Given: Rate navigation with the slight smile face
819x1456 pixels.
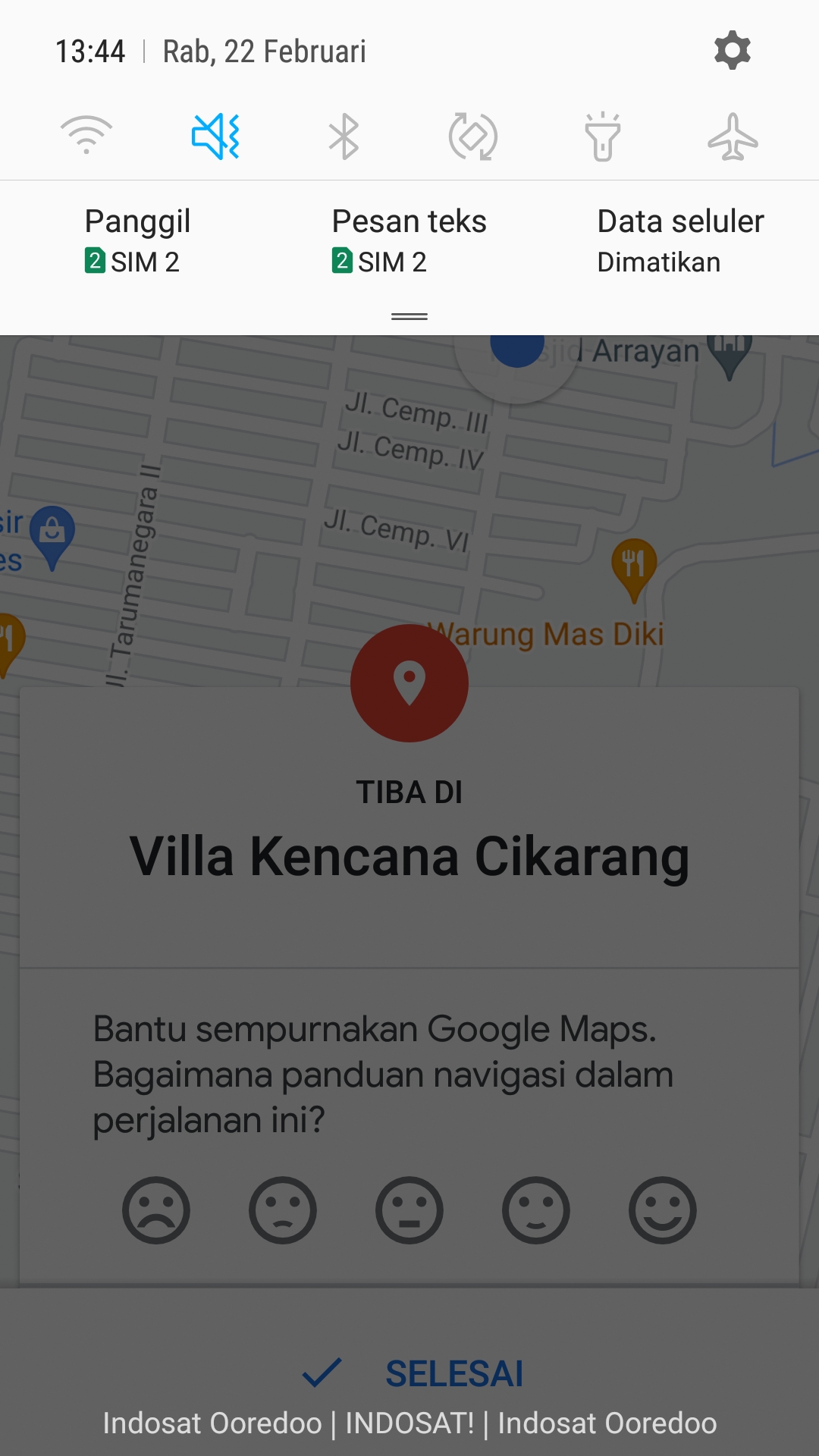Looking at the screenshot, I should (x=536, y=1210).
